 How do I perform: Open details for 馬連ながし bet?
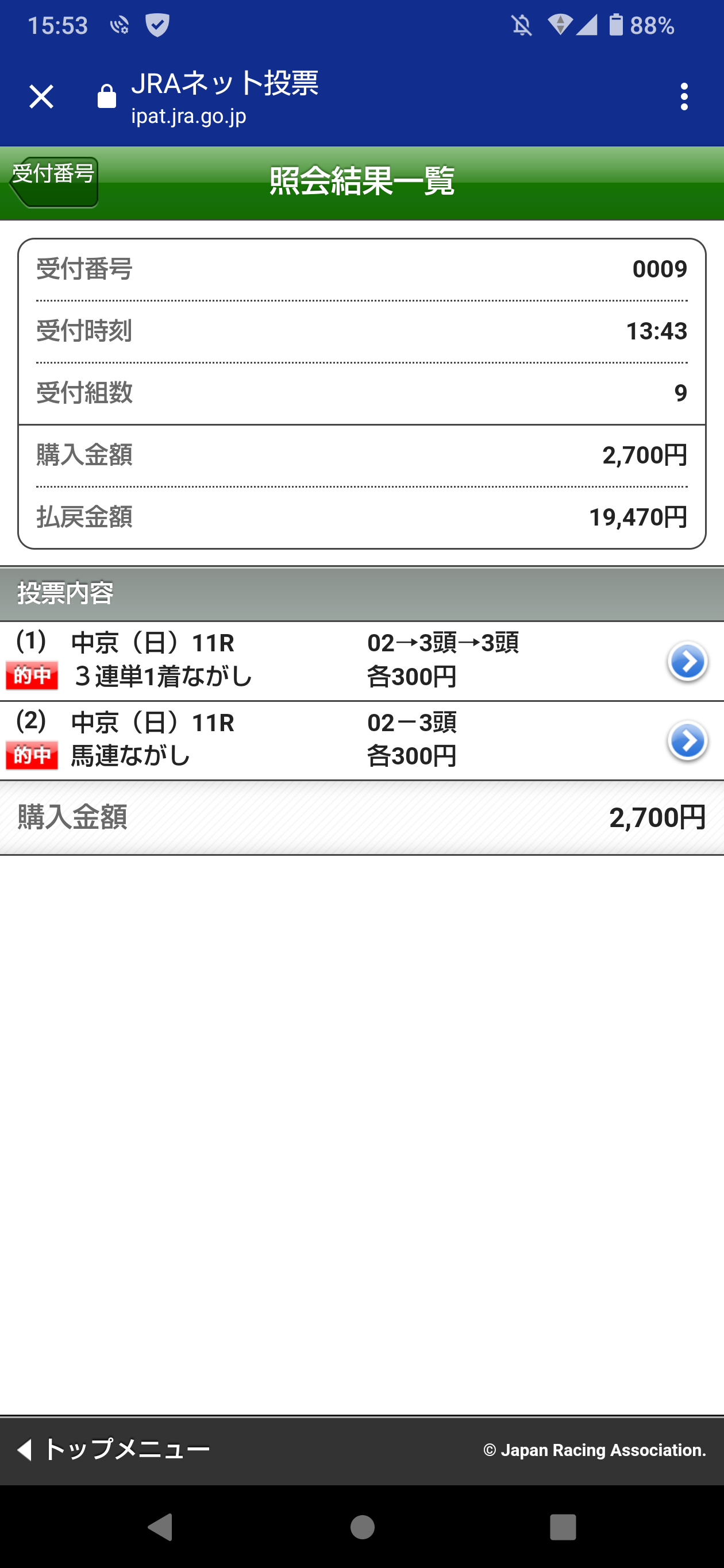tap(687, 741)
